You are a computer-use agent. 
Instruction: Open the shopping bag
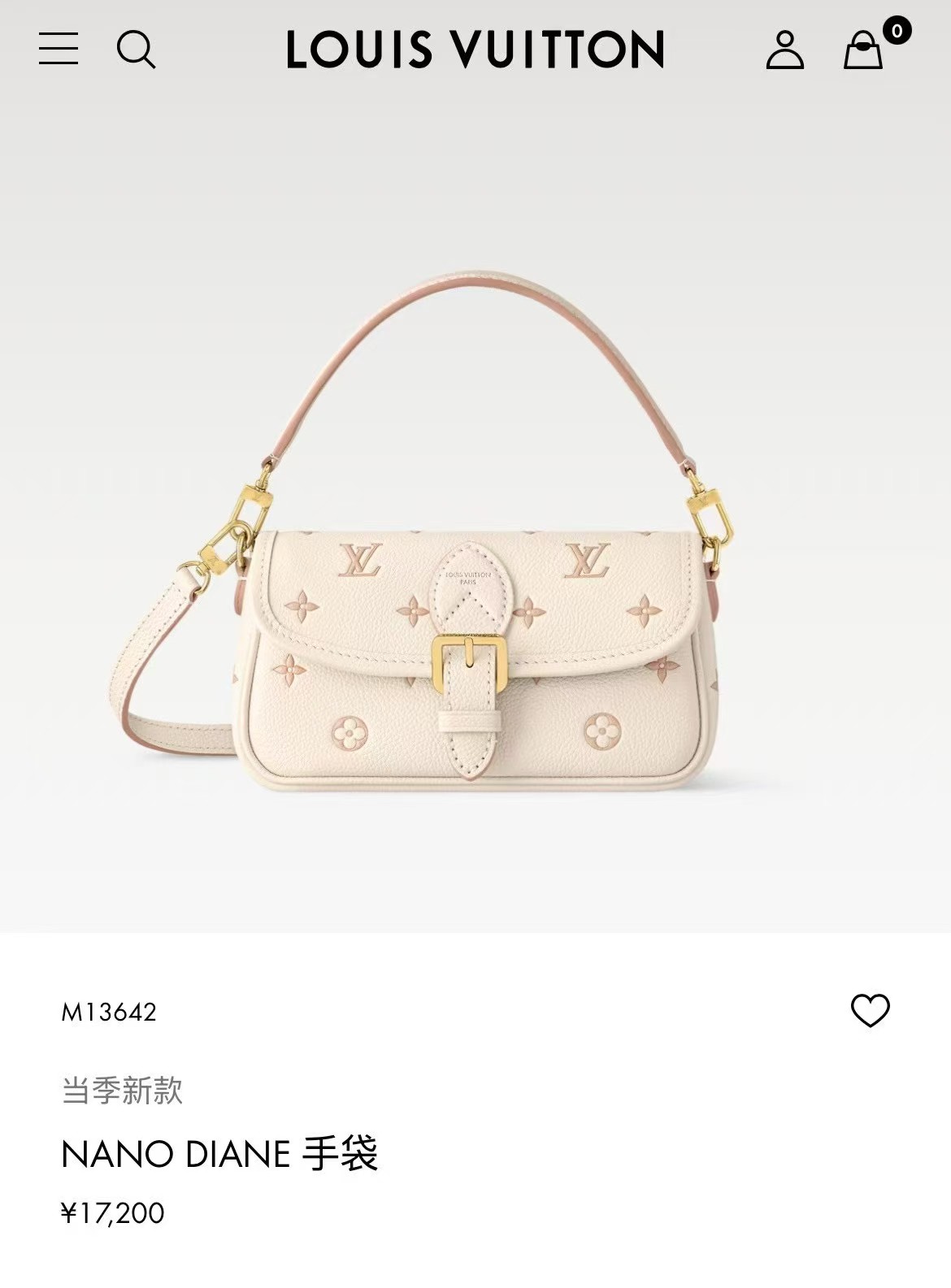tap(863, 50)
